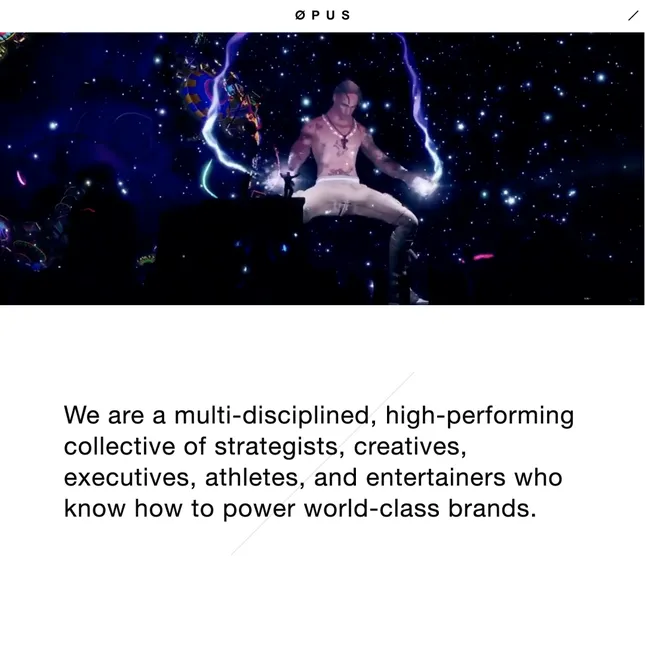Tap the OPUS logo to go home

pyautogui.click(x=322, y=16)
